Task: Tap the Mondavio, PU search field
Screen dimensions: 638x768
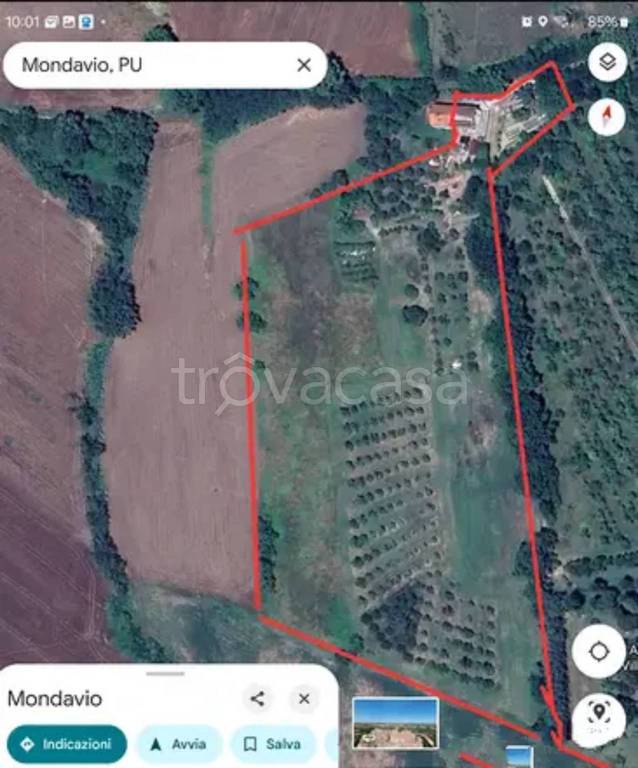Action: (x=150, y=65)
